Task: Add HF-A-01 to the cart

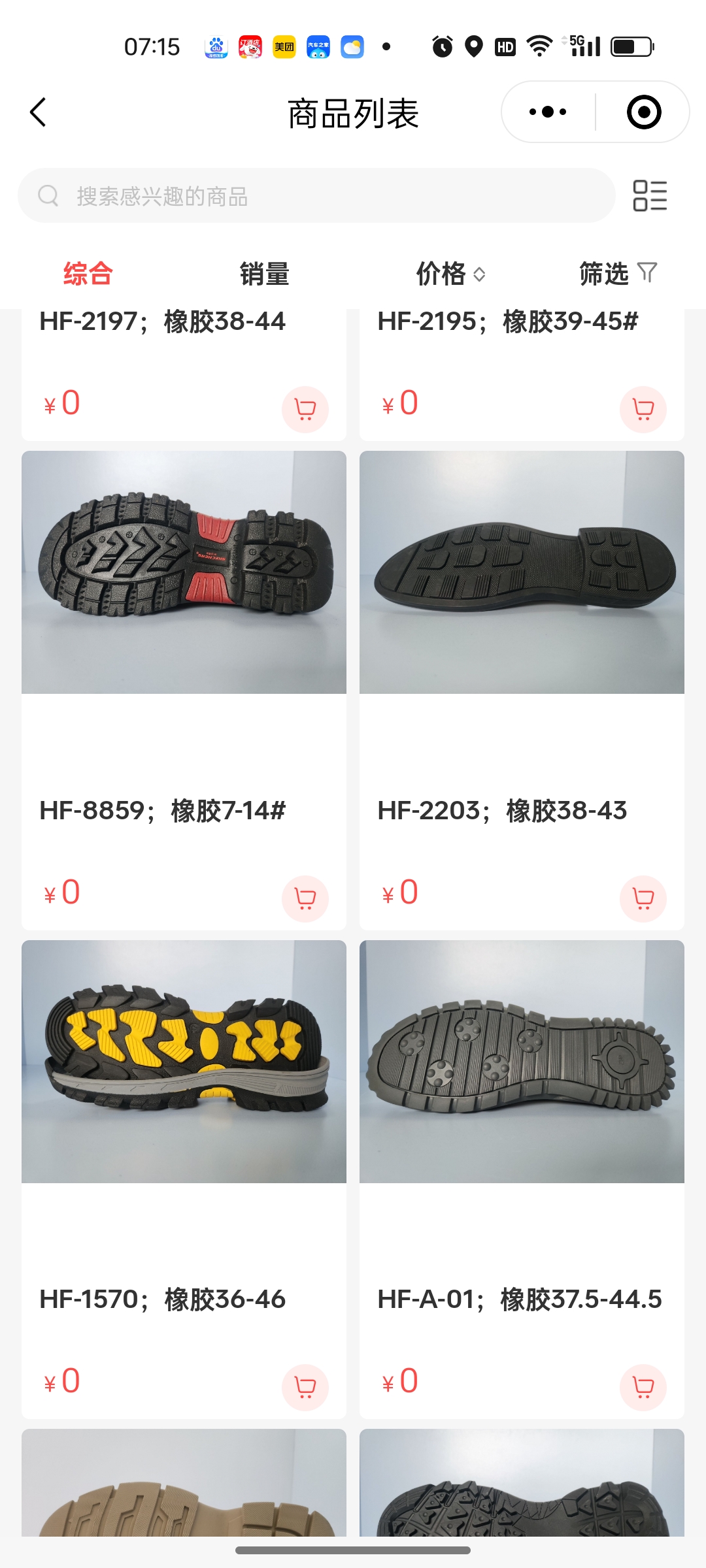Action: (643, 1387)
